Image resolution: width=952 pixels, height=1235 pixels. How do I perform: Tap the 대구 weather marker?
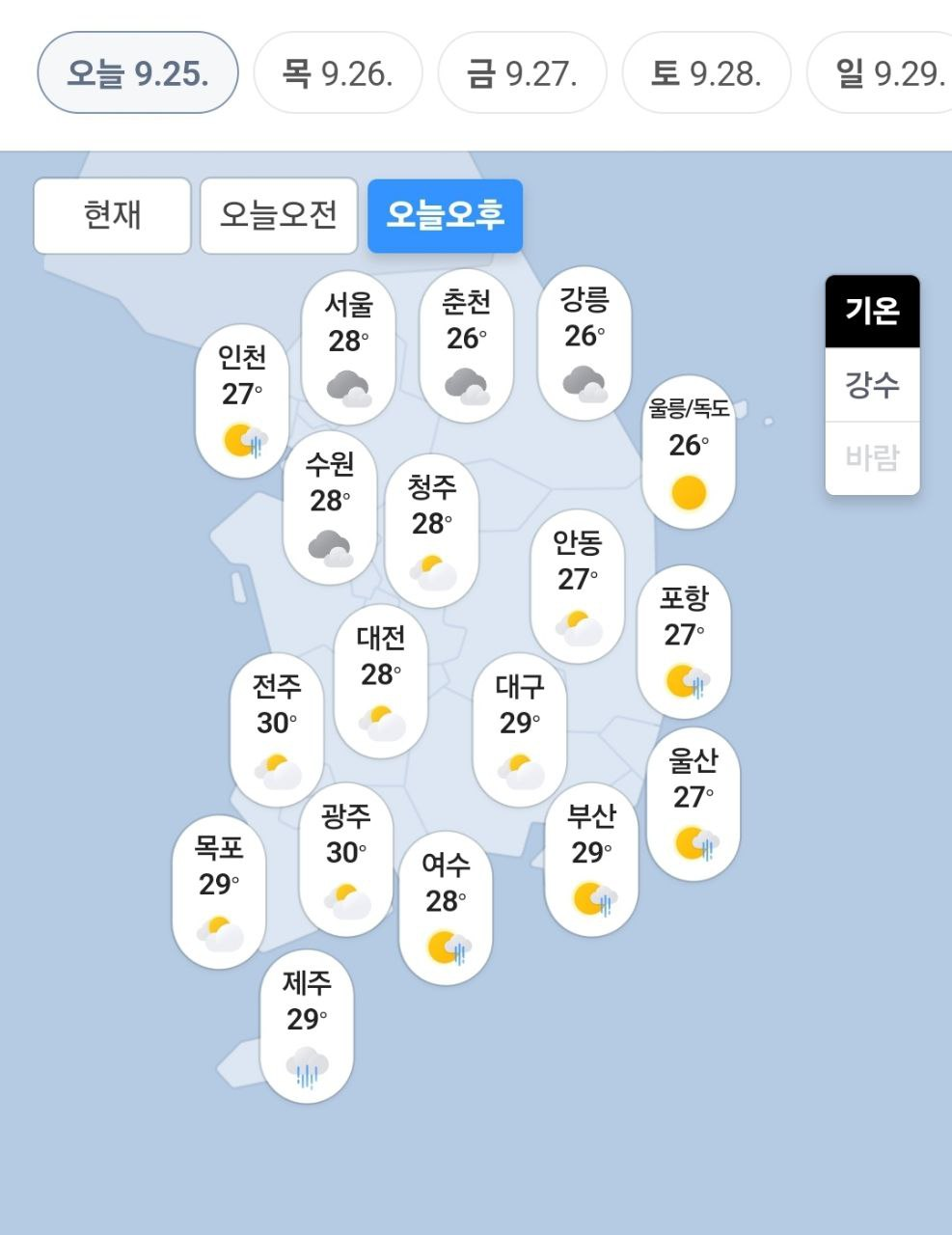pyautogui.click(x=520, y=728)
